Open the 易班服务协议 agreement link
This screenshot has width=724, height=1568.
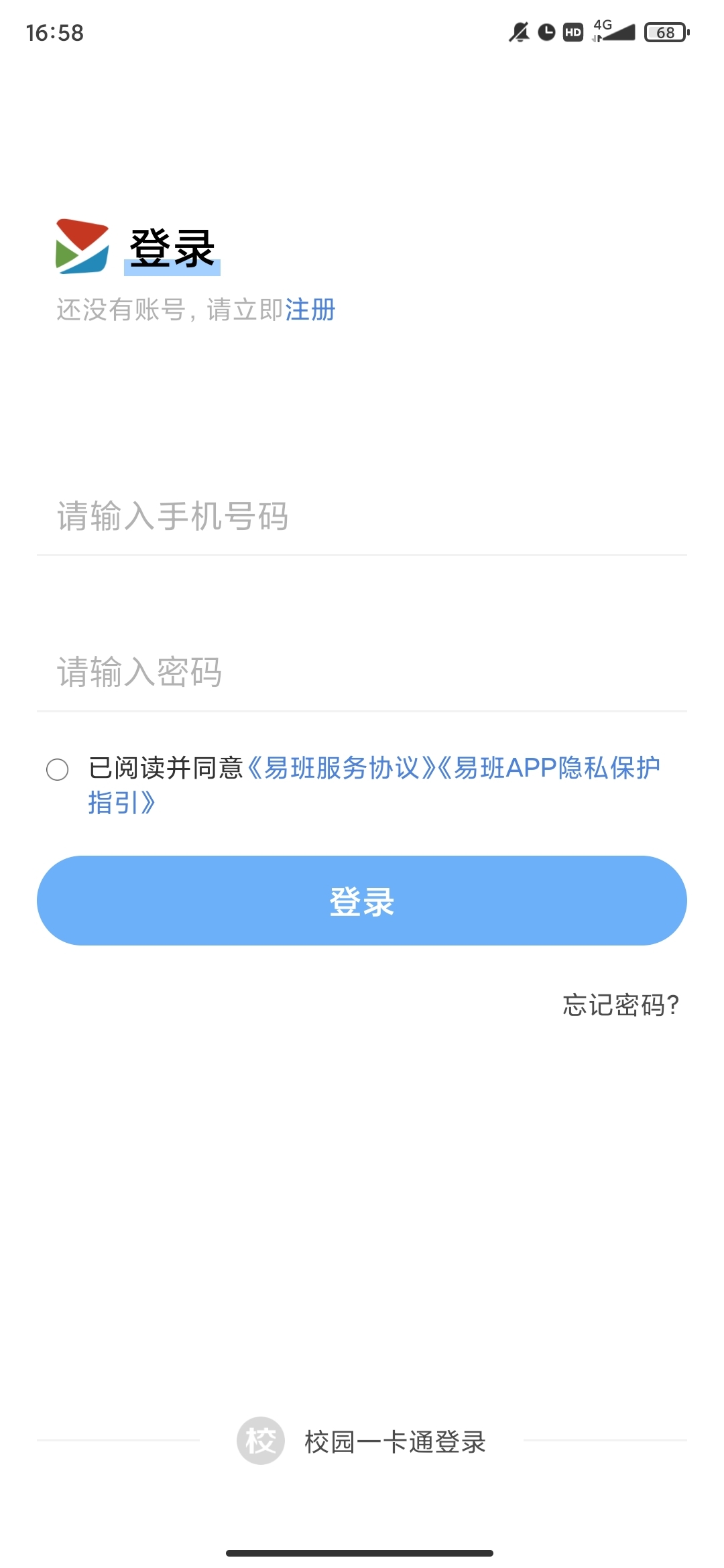click(341, 769)
